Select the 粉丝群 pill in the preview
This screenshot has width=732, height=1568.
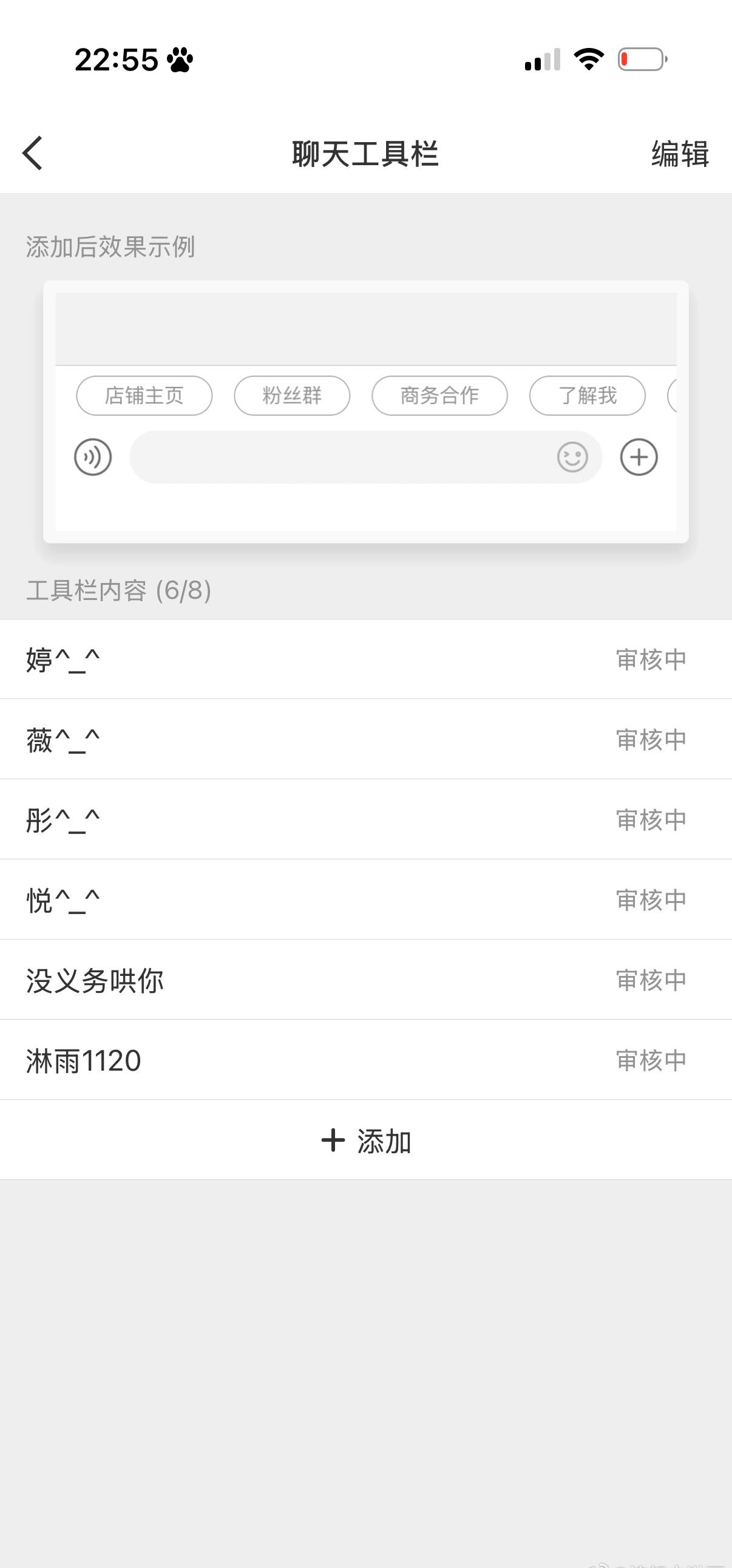point(291,396)
